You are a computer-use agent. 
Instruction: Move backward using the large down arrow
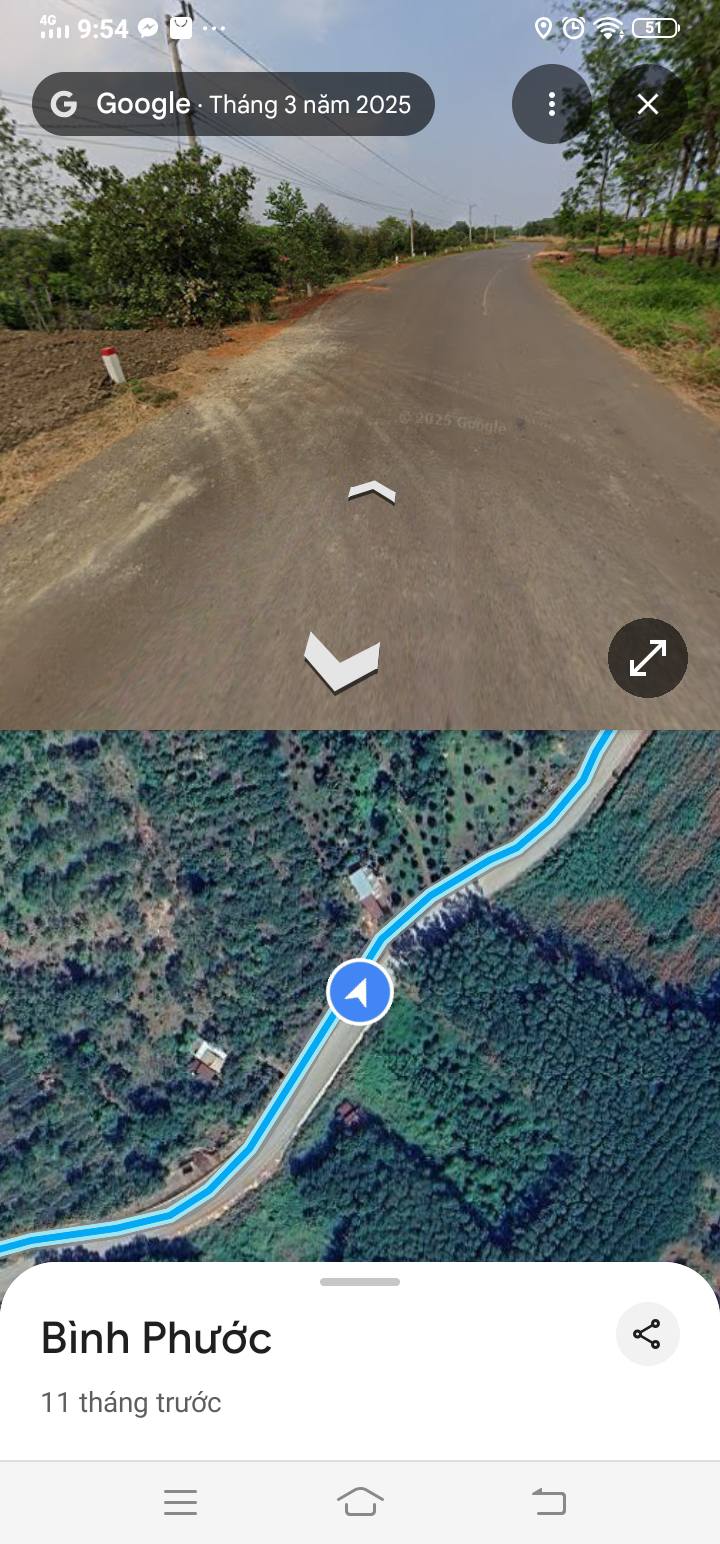point(342,661)
